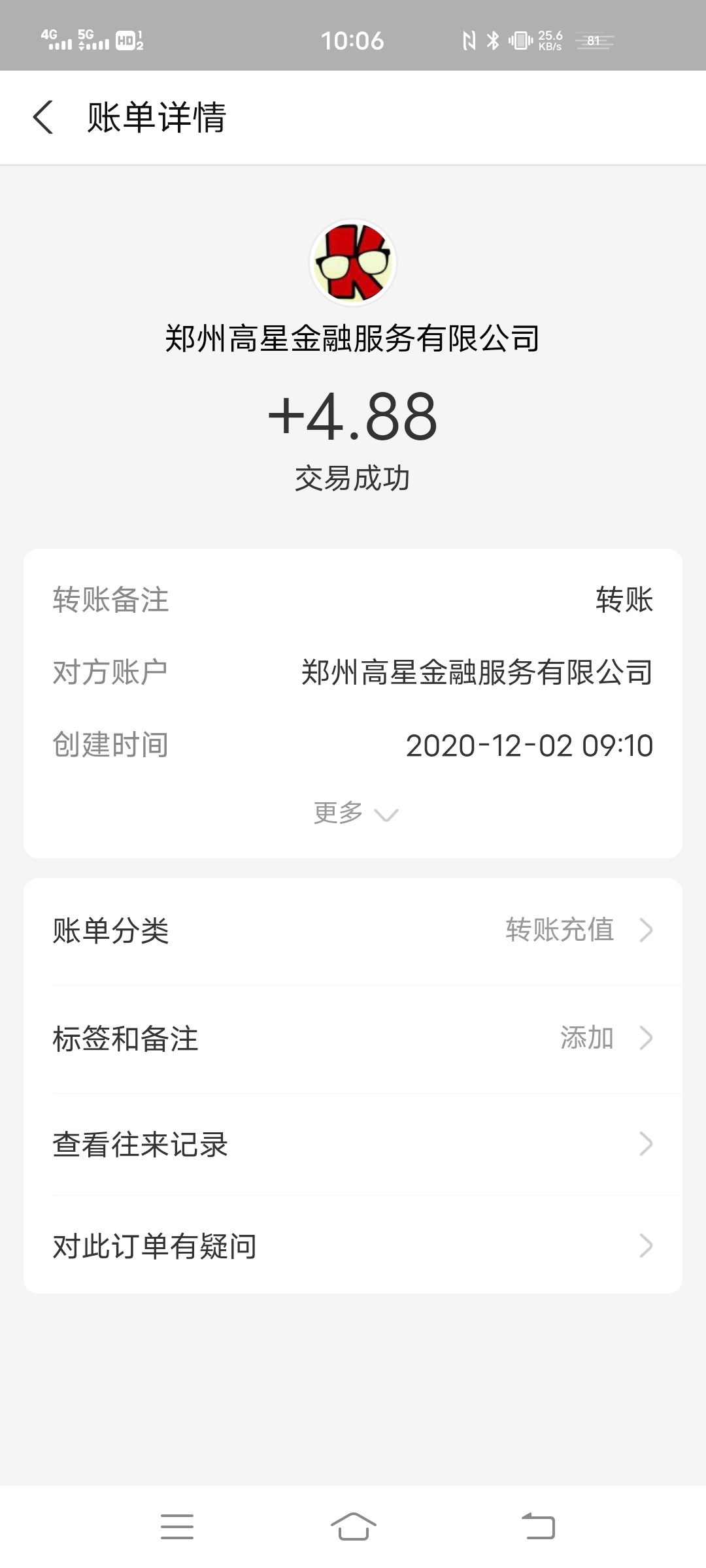Open 查看往来记录
Image resolution: width=706 pixels, height=1568 pixels.
[x=353, y=1145]
